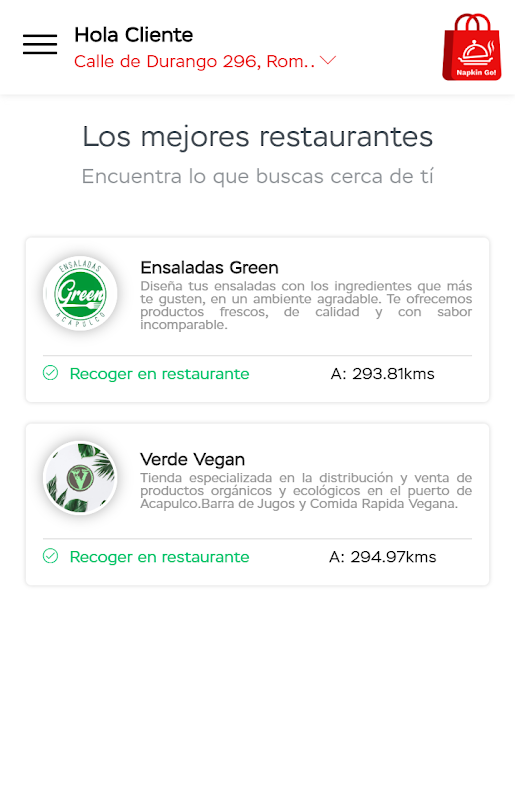Open the Napkin Go shopping bag
Viewport: 515px width, 800px height.
[x=472, y=47]
